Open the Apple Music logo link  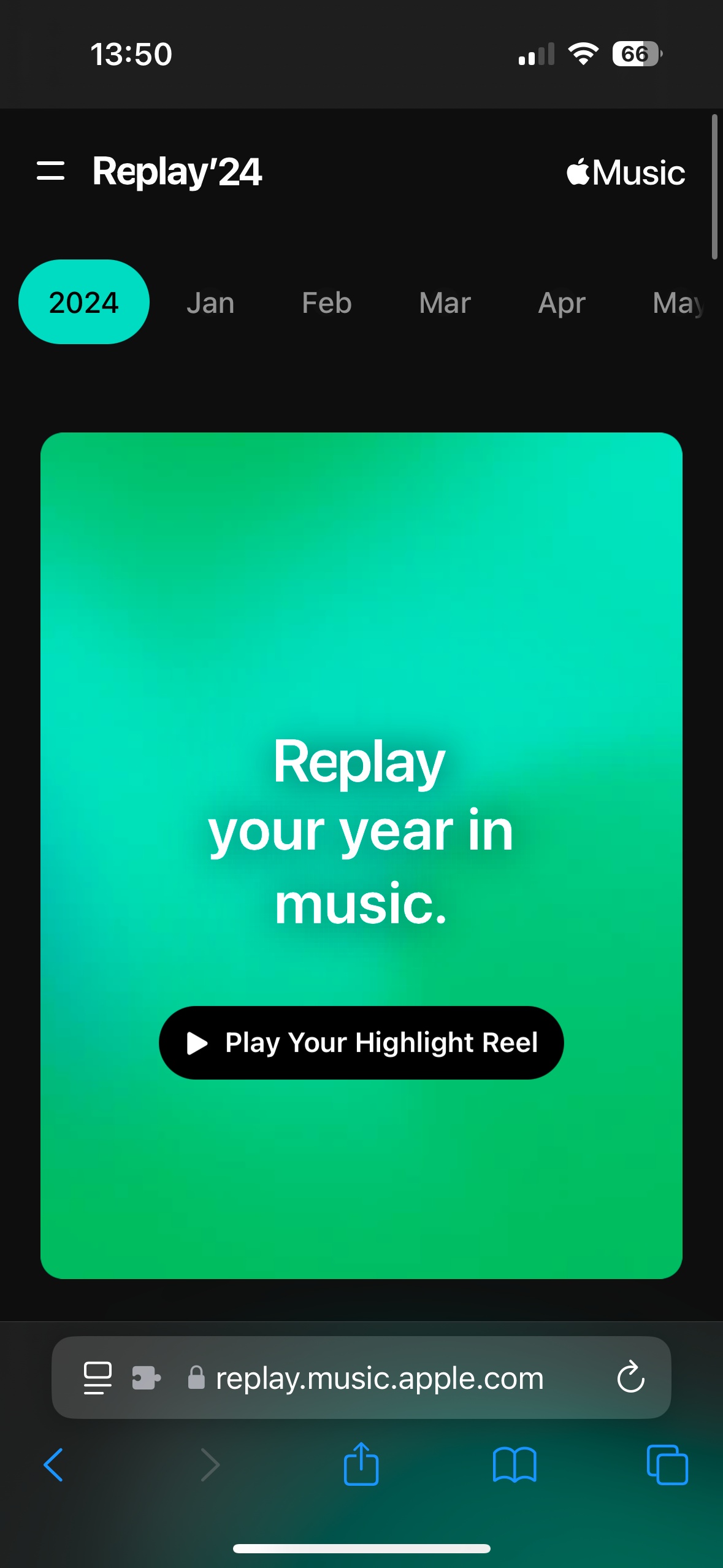tap(625, 172)
